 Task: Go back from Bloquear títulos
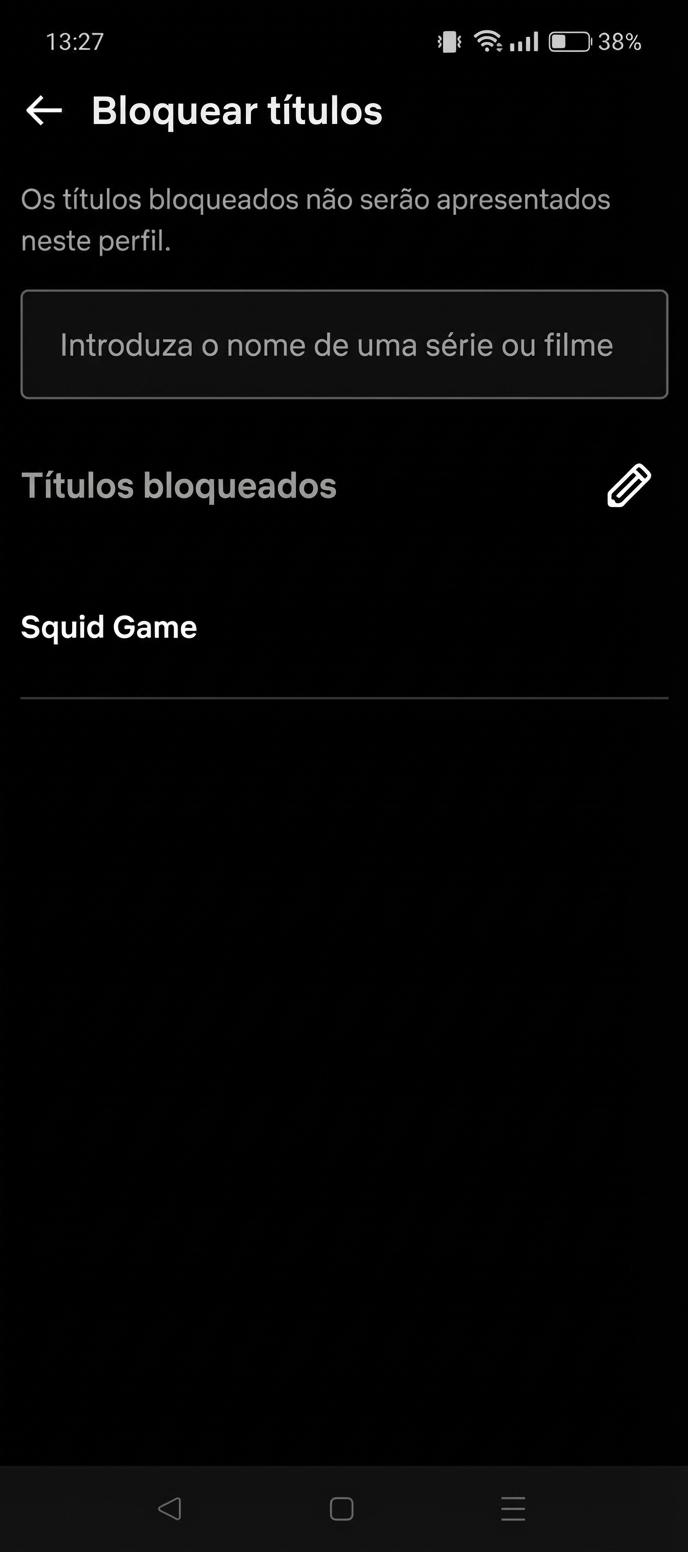[44, 111]
